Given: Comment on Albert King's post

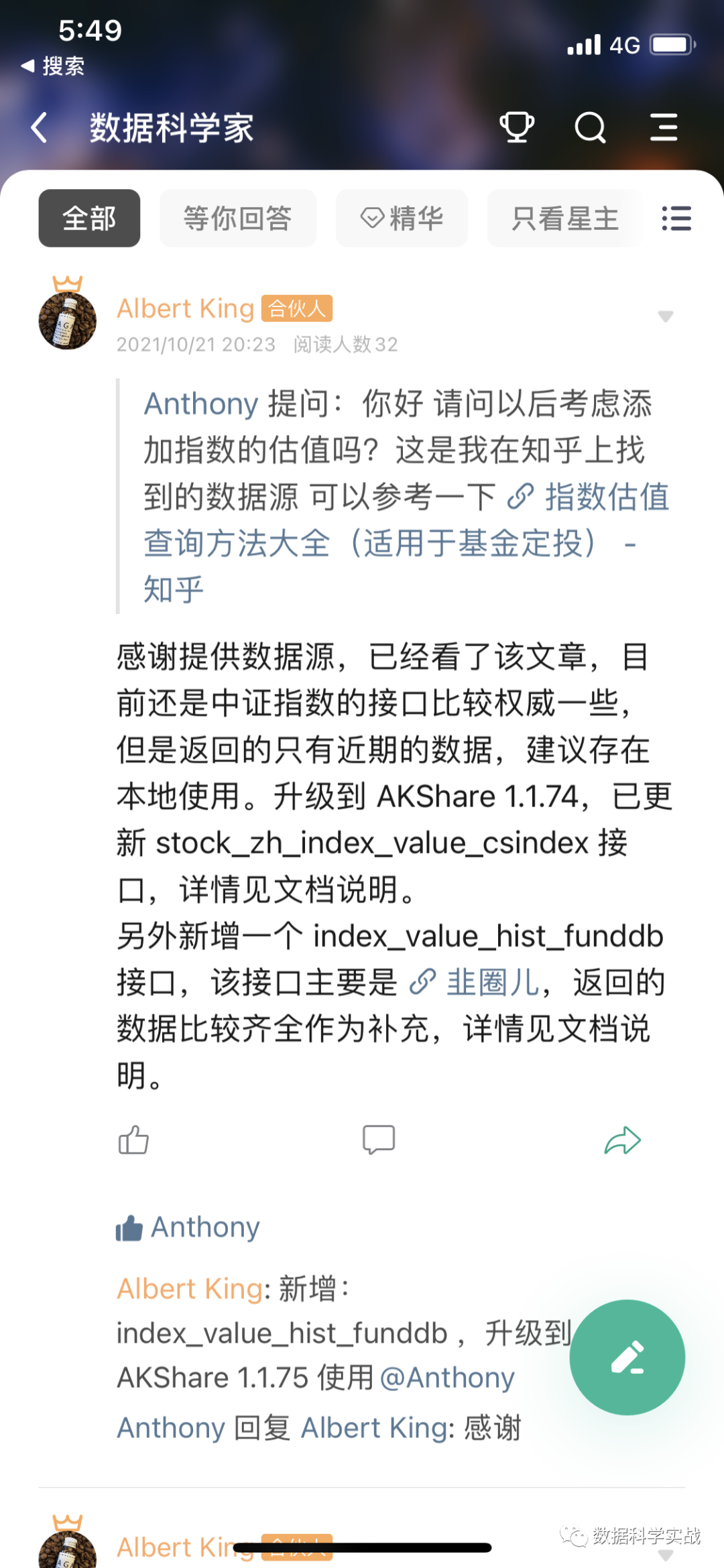Looking at the screenshot, I should click(x=379, y=1140).
